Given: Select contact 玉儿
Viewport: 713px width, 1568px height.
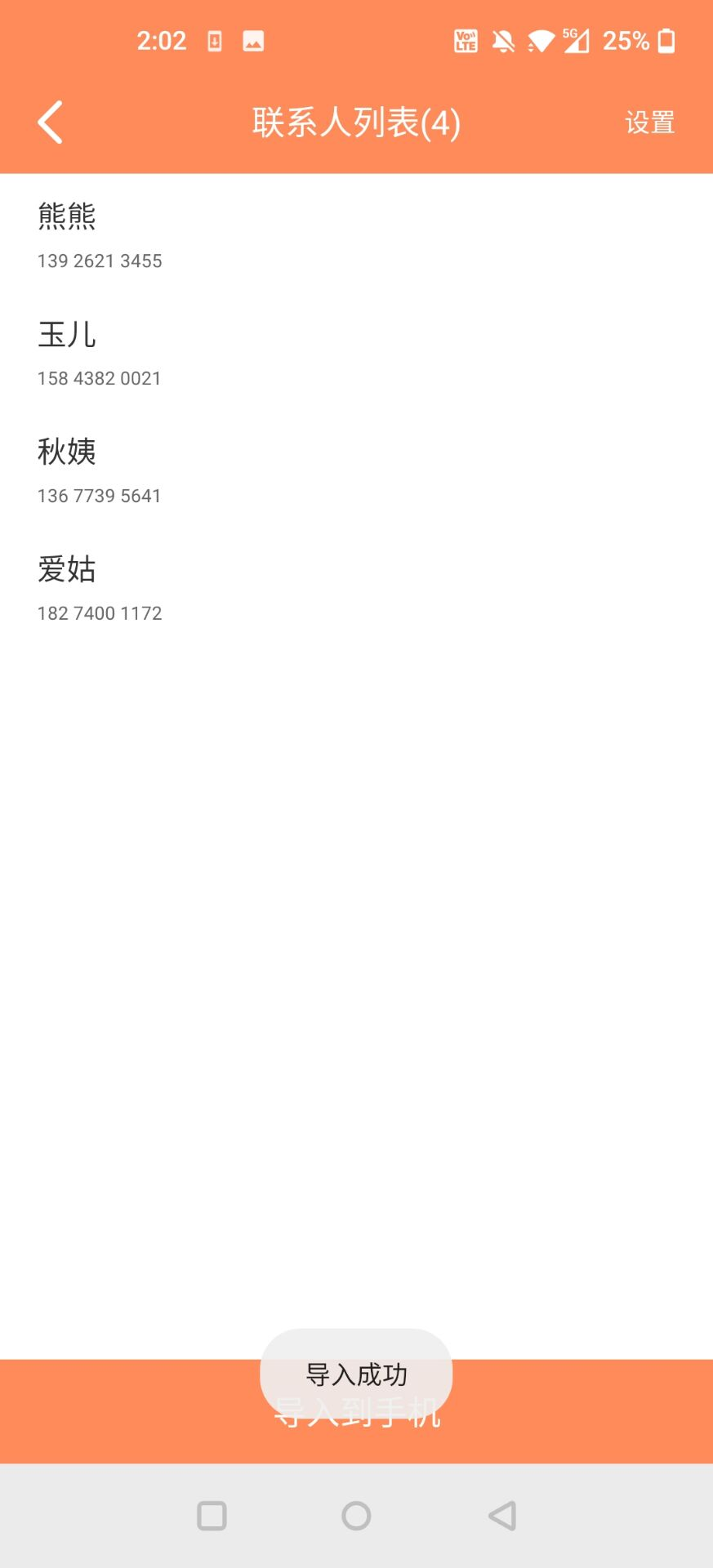Looking at the screenshot, I should click(x=356, y=352).
